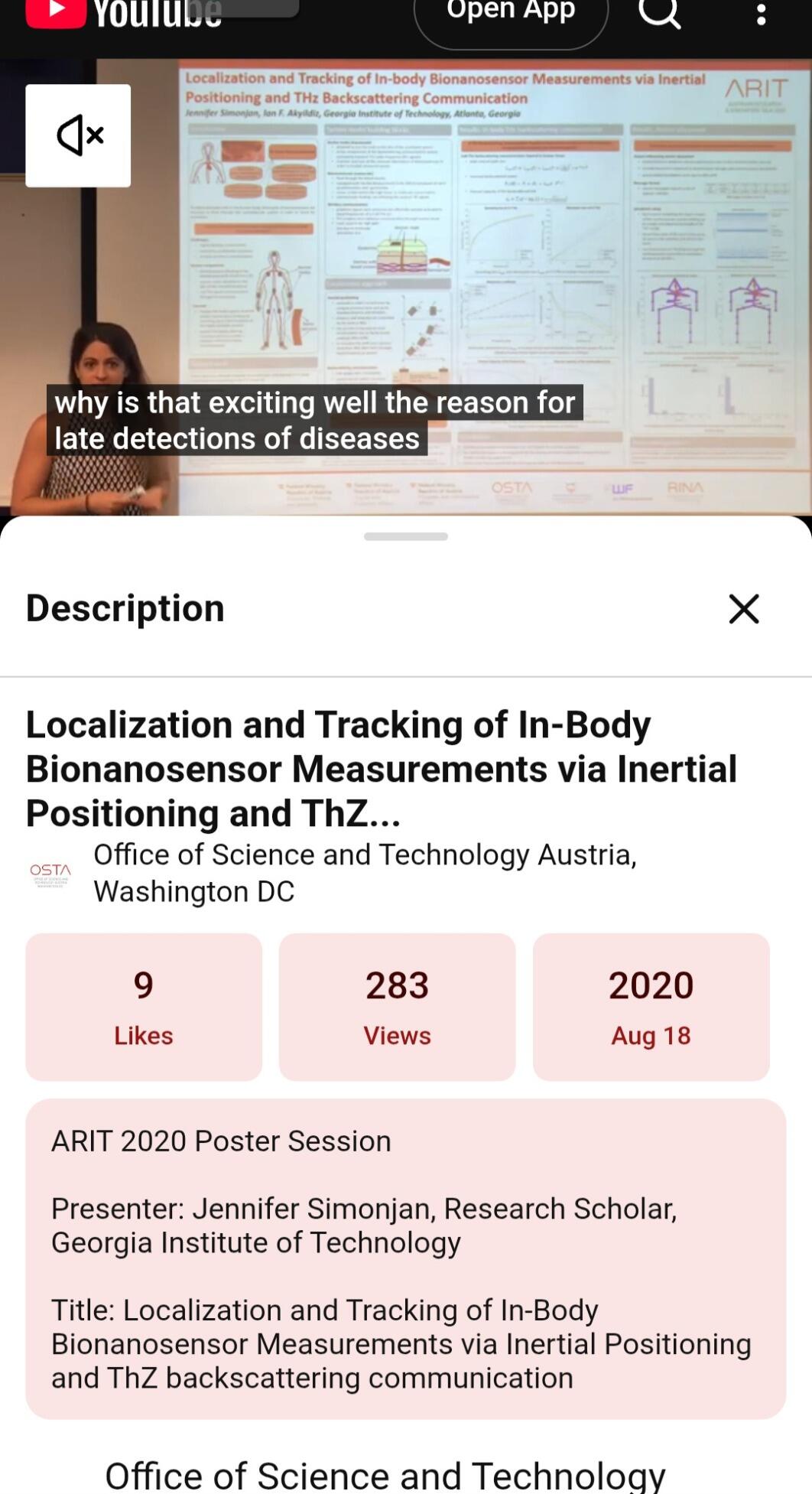Tap the YouTube logo to go home
The width and height of the screenshot is (812, 1494).
click(x=124, y=14)
